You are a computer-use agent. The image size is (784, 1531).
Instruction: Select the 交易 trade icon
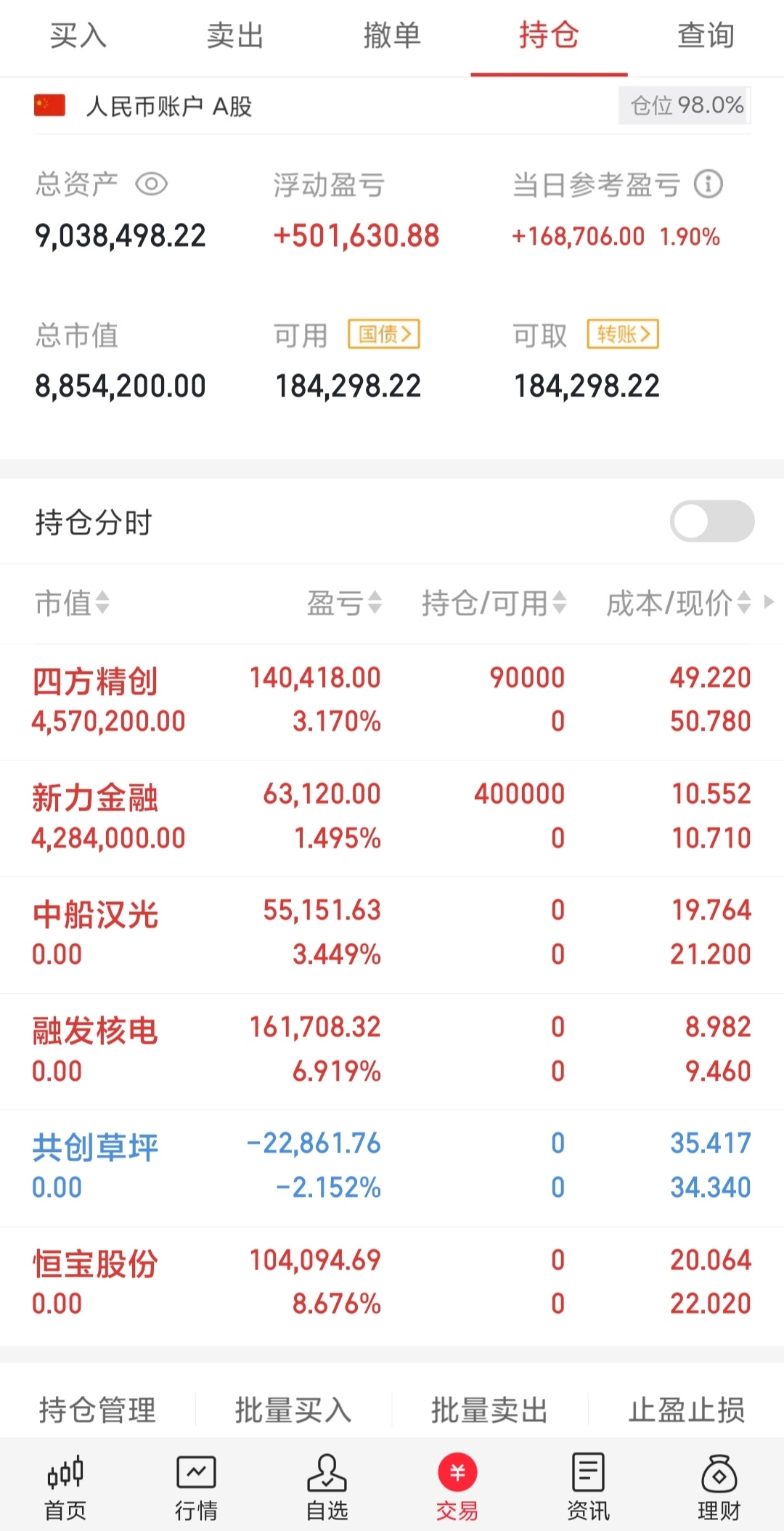tap(457, 1485)
